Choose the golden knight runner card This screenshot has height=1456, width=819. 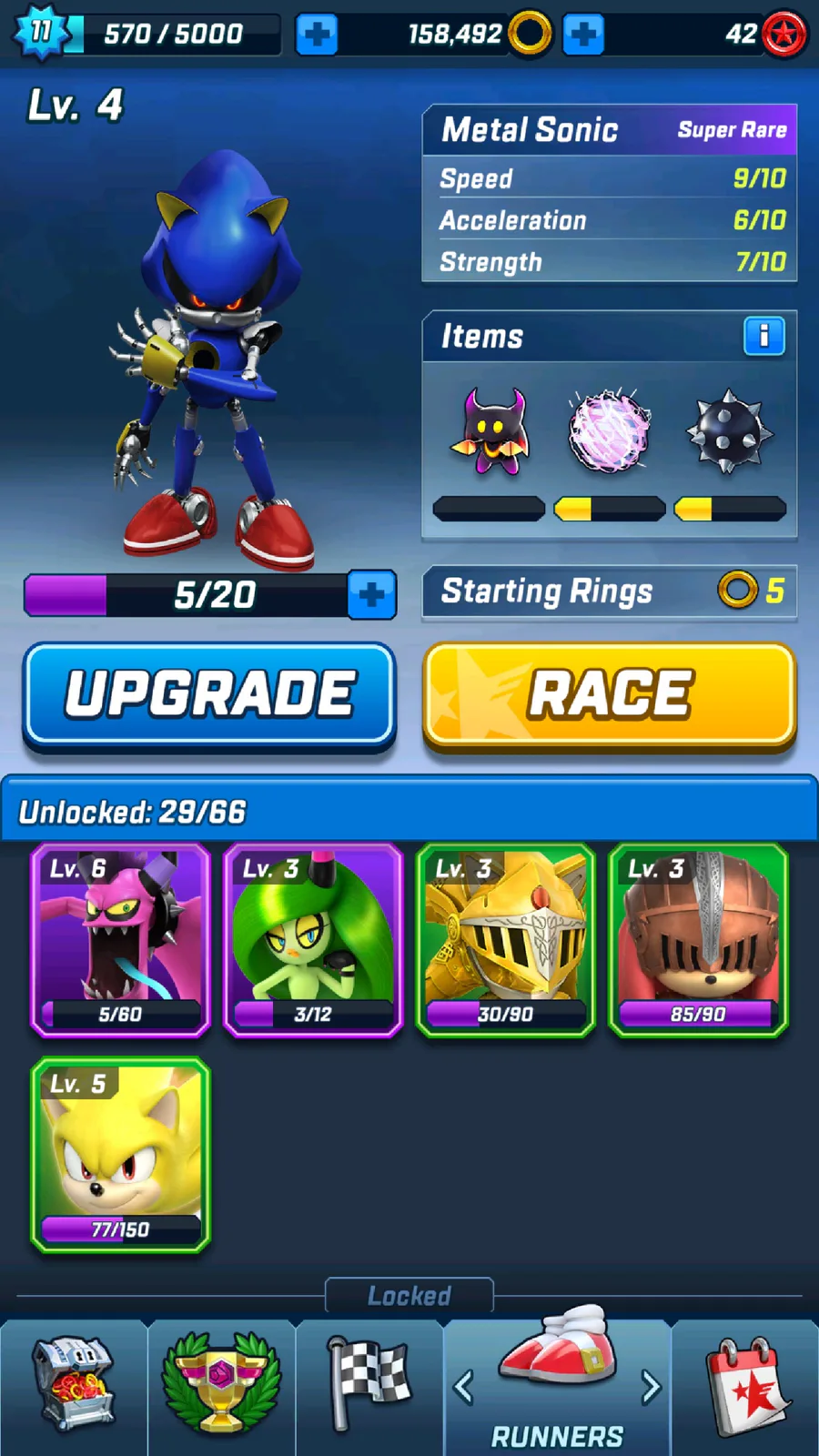(x=506, y=940)
